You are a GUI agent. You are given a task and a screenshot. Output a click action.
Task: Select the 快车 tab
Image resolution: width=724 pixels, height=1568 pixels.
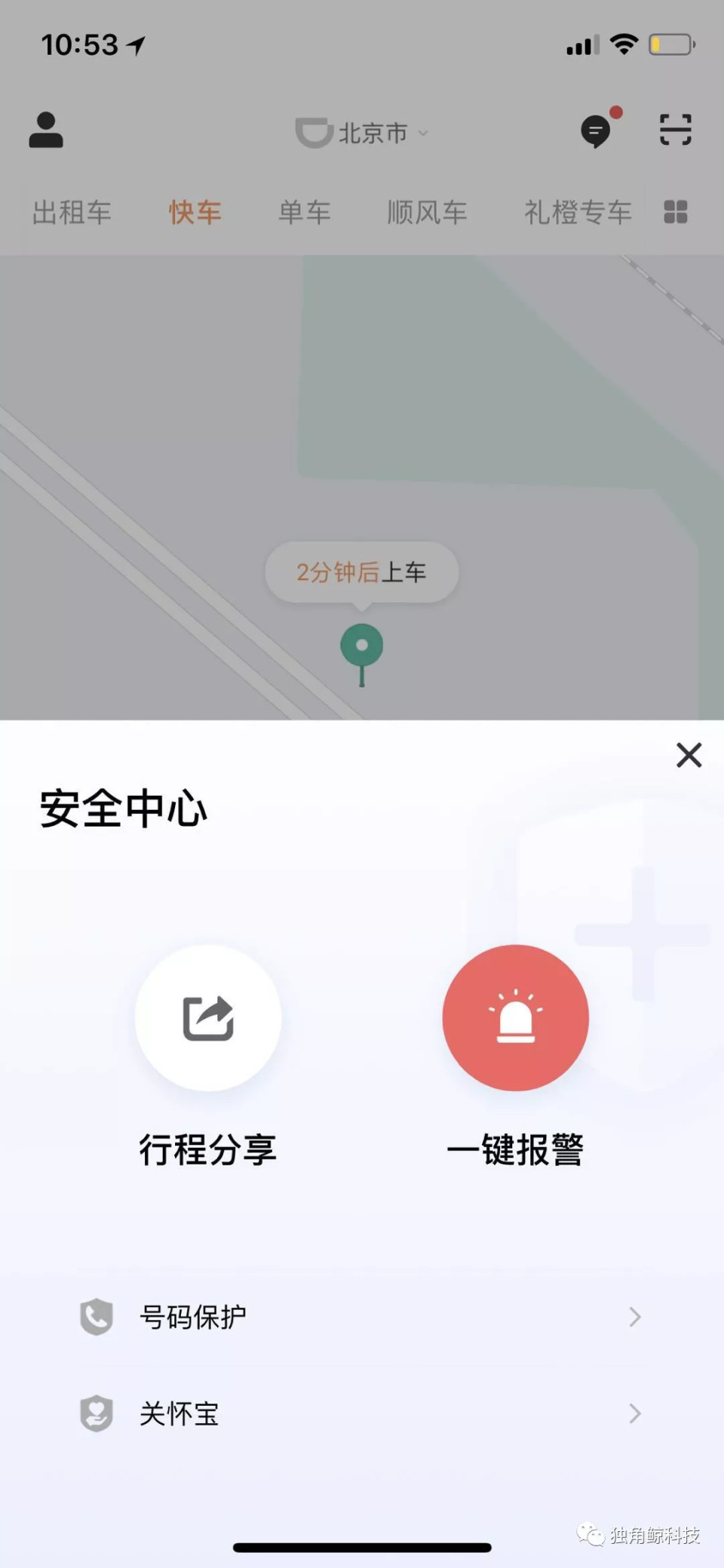(195, 213)
